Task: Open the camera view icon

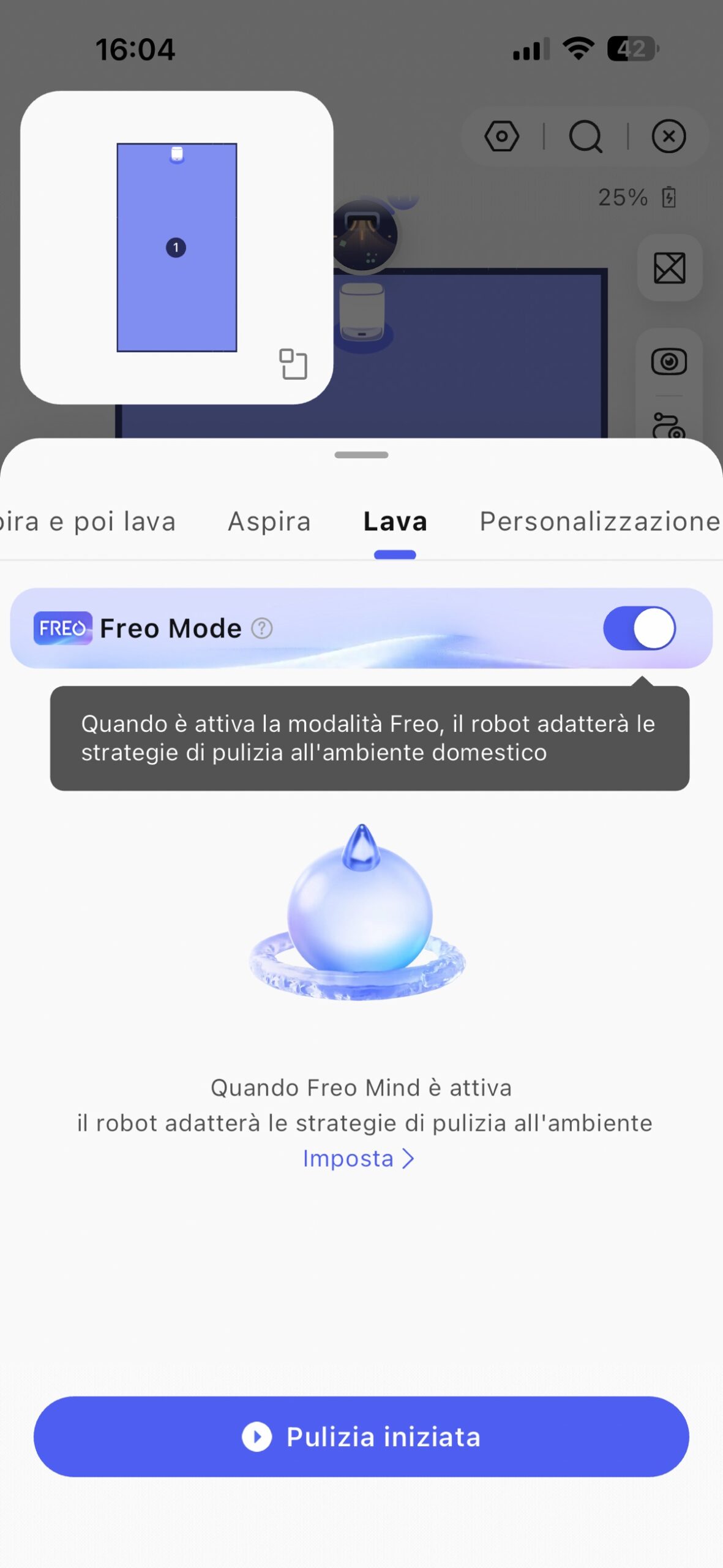Action: point(669,361)
